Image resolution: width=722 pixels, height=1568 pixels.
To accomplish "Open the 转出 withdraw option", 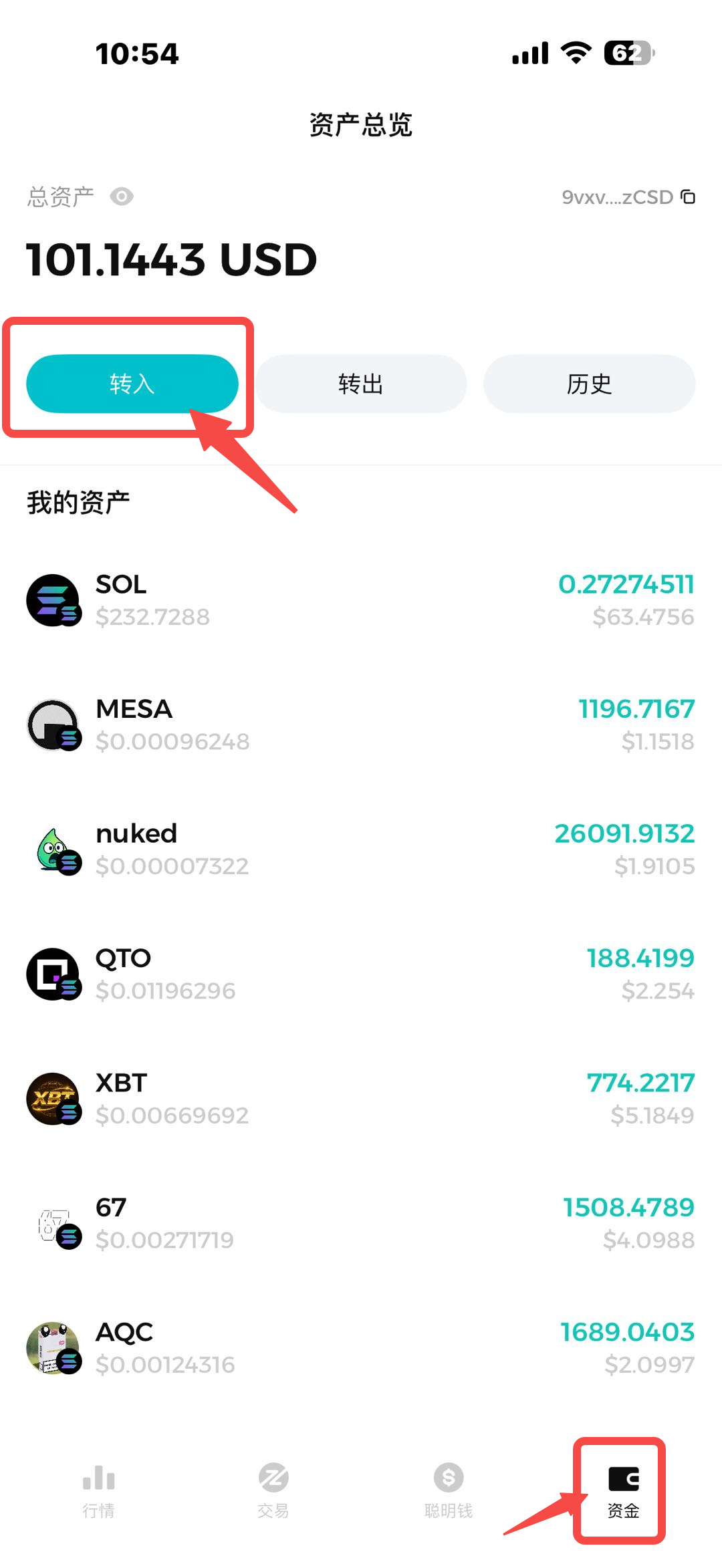I will click(361, 384).
